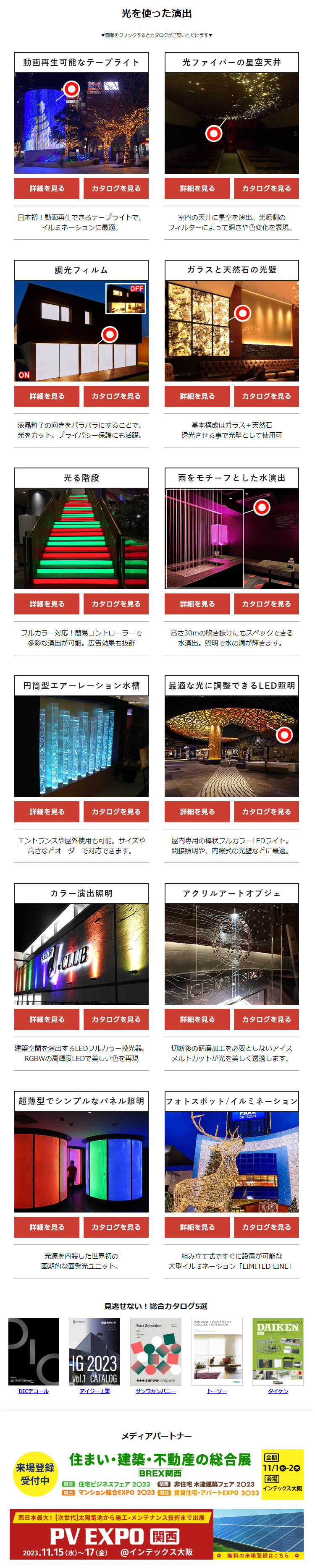Open the トーソー catalog link
315x1568 pixels.
217,1391
